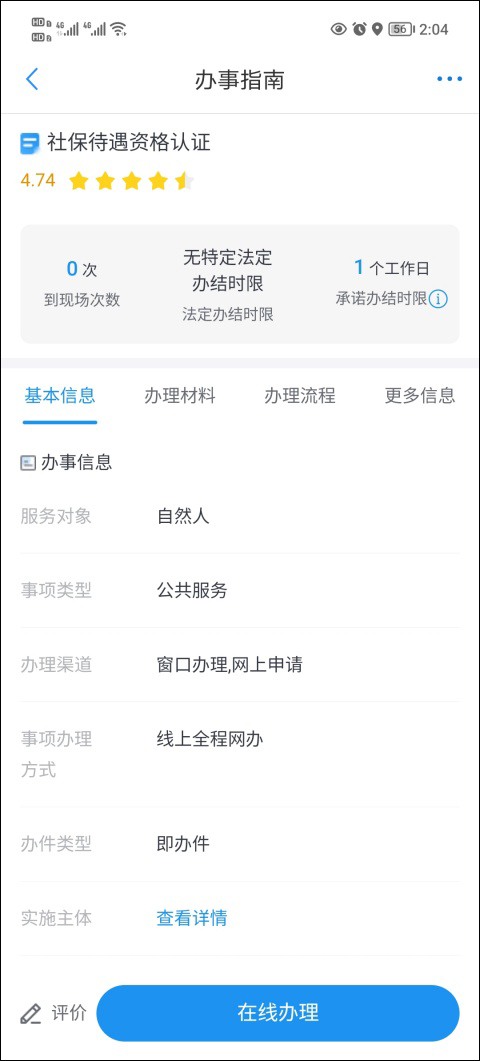This screenshot has height=1061, width=480.
Task: Tap the info icon beside 承诺办结时限
Action: pos(439,298)
